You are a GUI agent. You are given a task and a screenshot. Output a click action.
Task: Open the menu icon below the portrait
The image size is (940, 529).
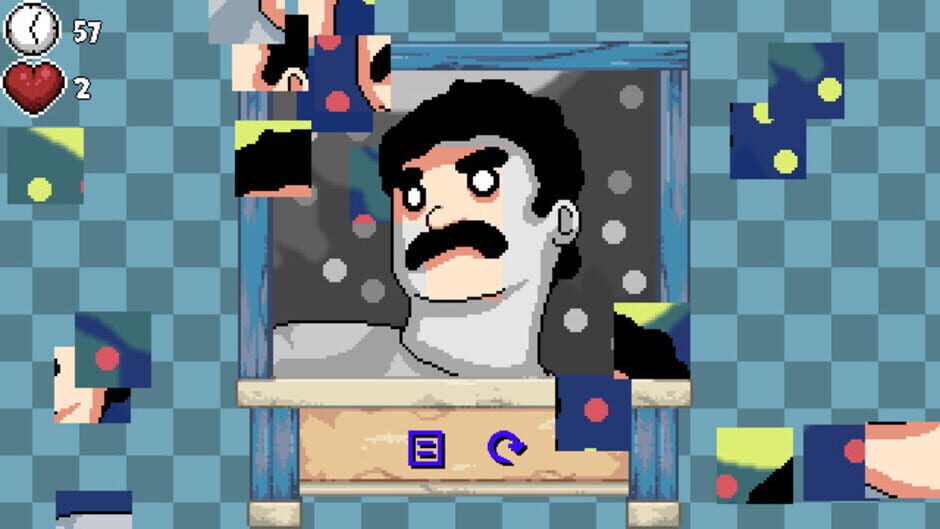click(426, 449)
